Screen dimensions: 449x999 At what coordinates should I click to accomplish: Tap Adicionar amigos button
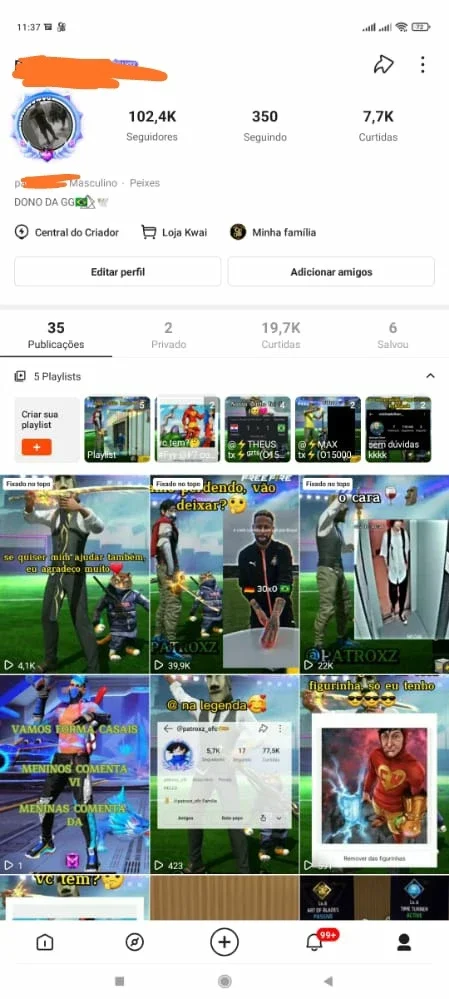(331, 272)
